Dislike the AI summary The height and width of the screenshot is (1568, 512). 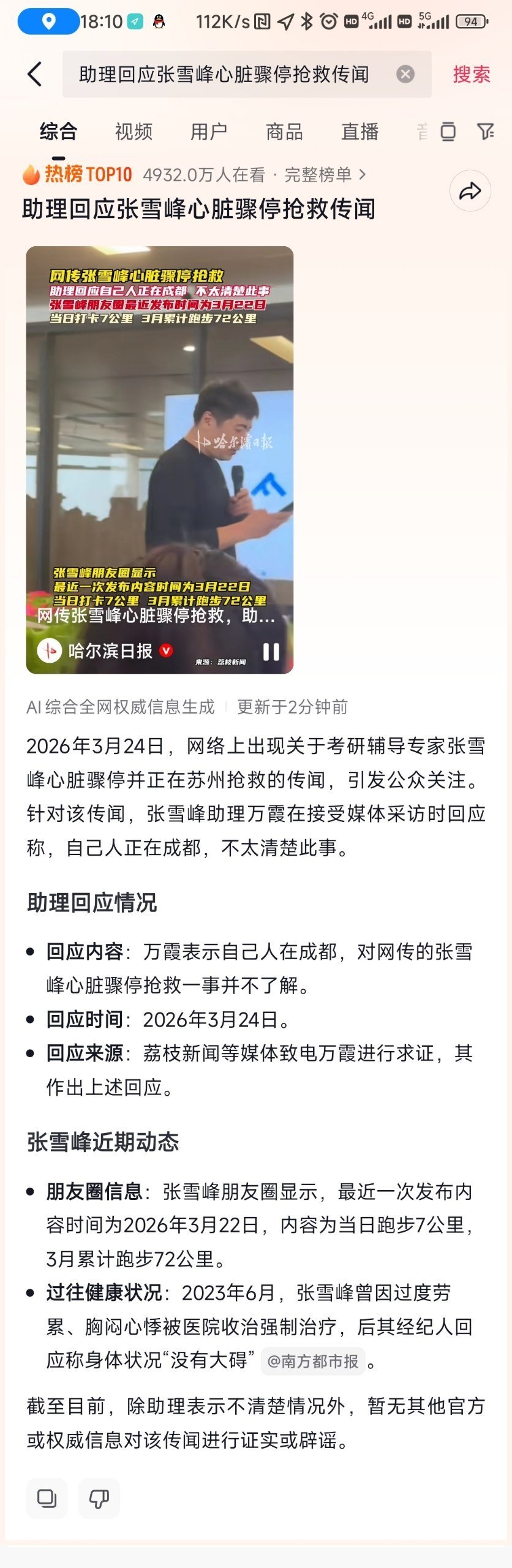[99, 1499]
